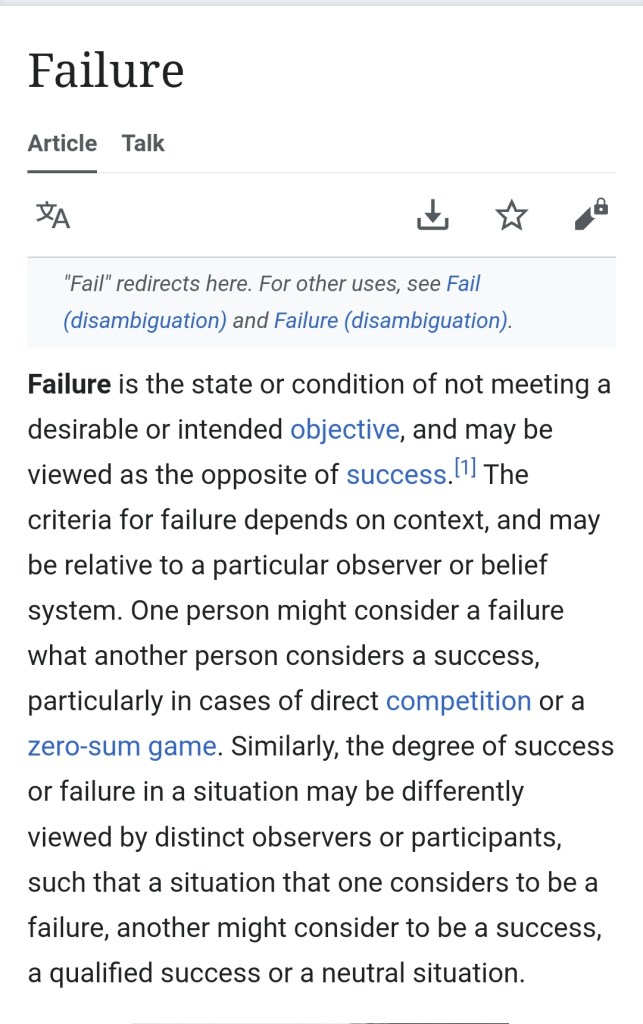
Task: Add this page to watchlist star
Action: 512,215
